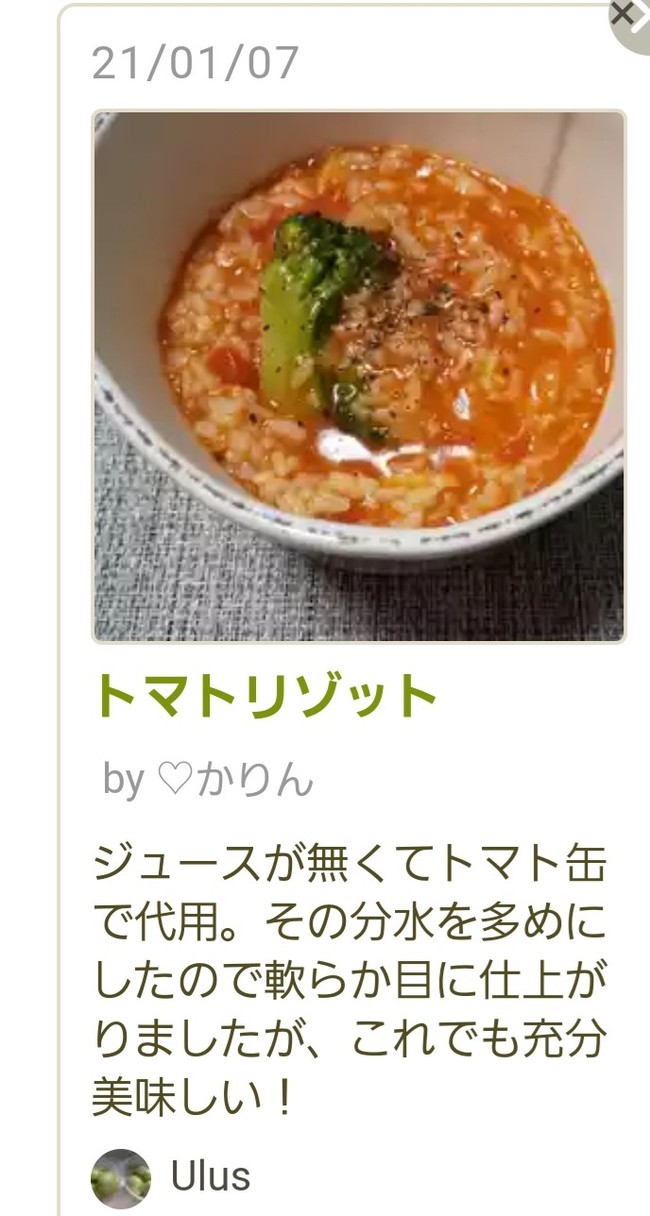Open the tomato risotto photo
This screenshot has height=1216, width=650.
pyautogui.click(x=359, y=375)
